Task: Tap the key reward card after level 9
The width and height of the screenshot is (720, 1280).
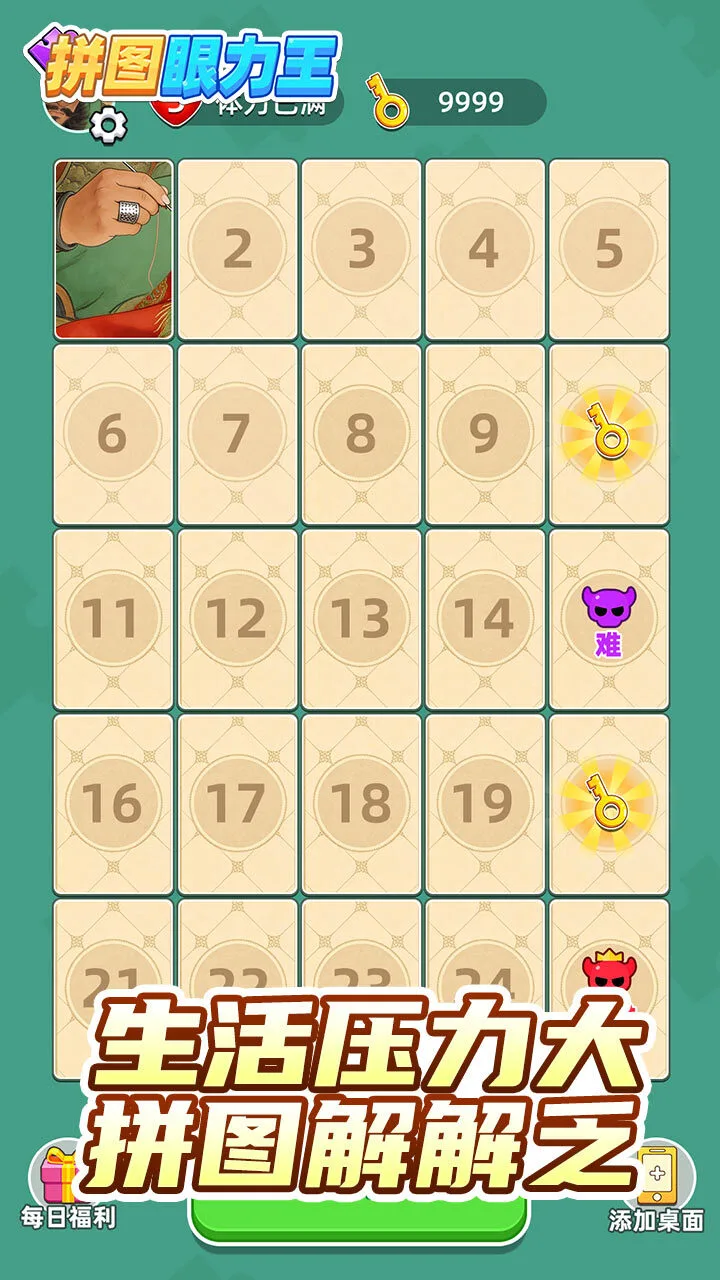Action: click(609, 434)
